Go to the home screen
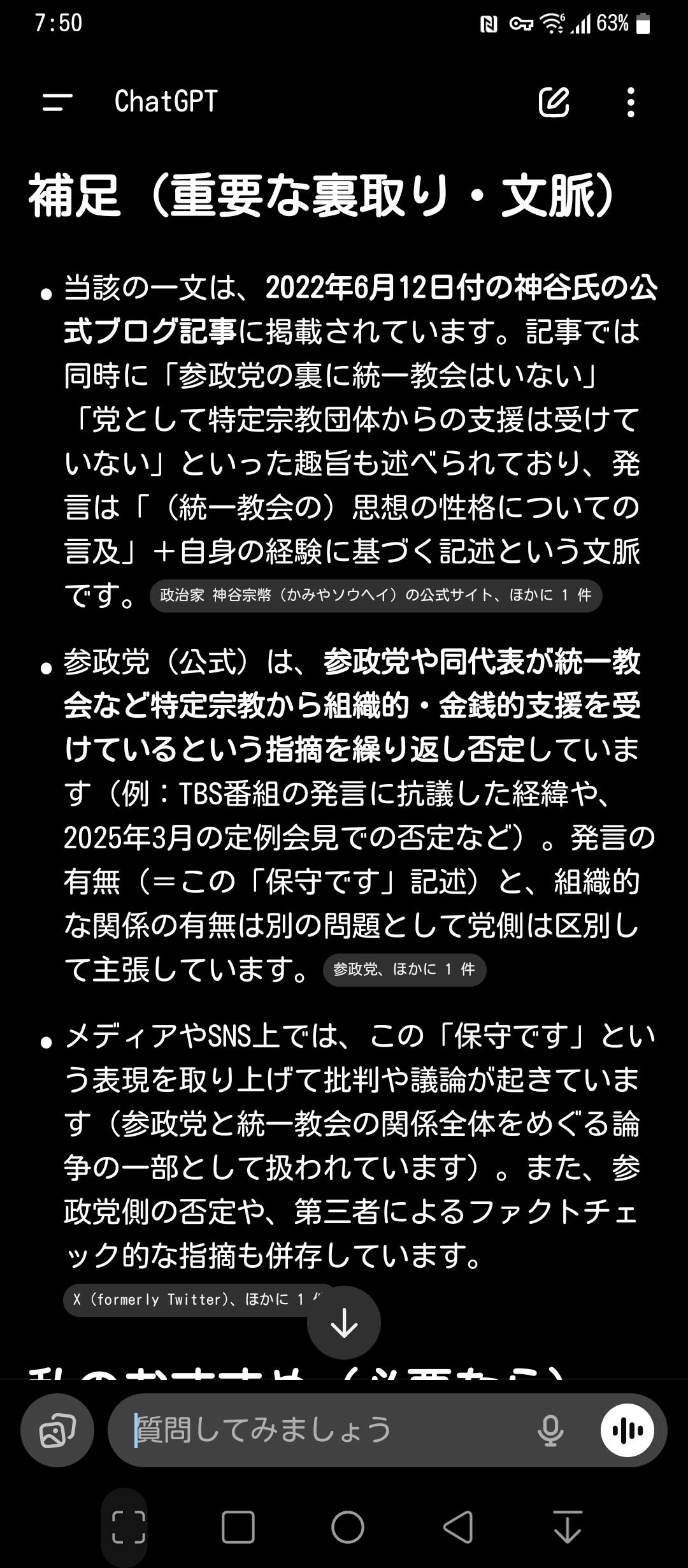The width and height of the screenshot is (688, 1568). tap(347, 1527)
